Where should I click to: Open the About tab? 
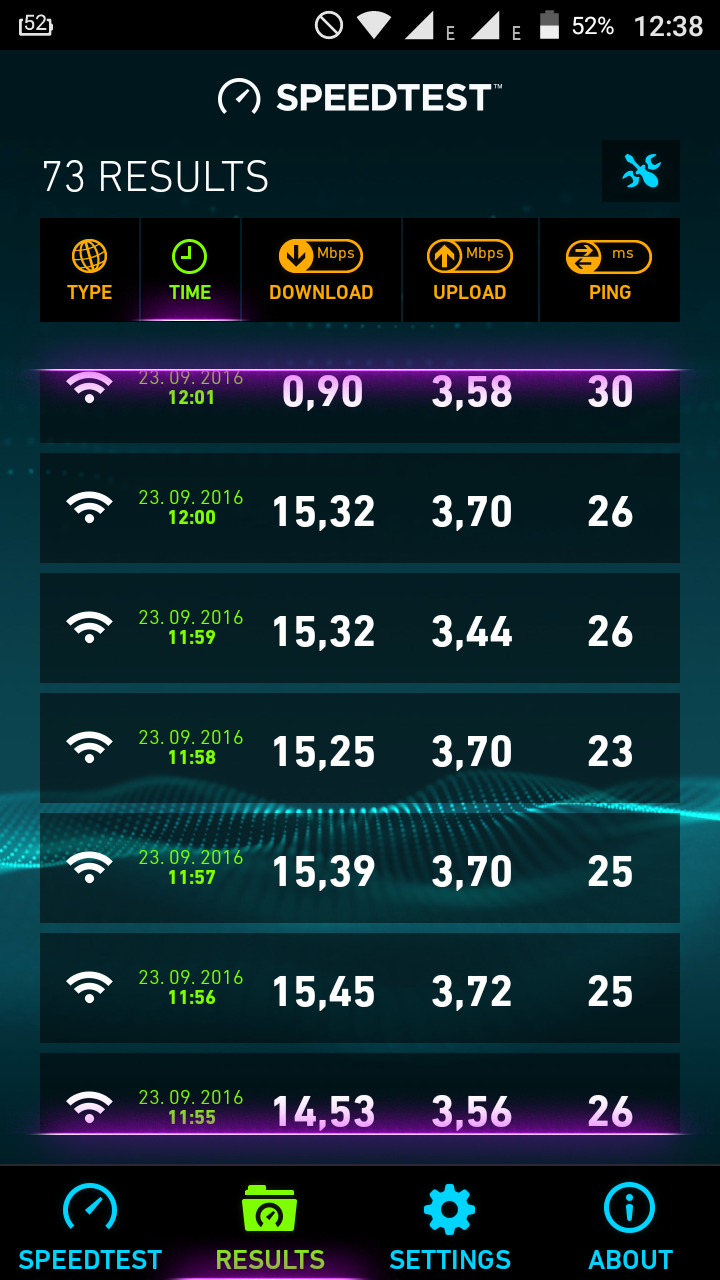coord(630,1225)
